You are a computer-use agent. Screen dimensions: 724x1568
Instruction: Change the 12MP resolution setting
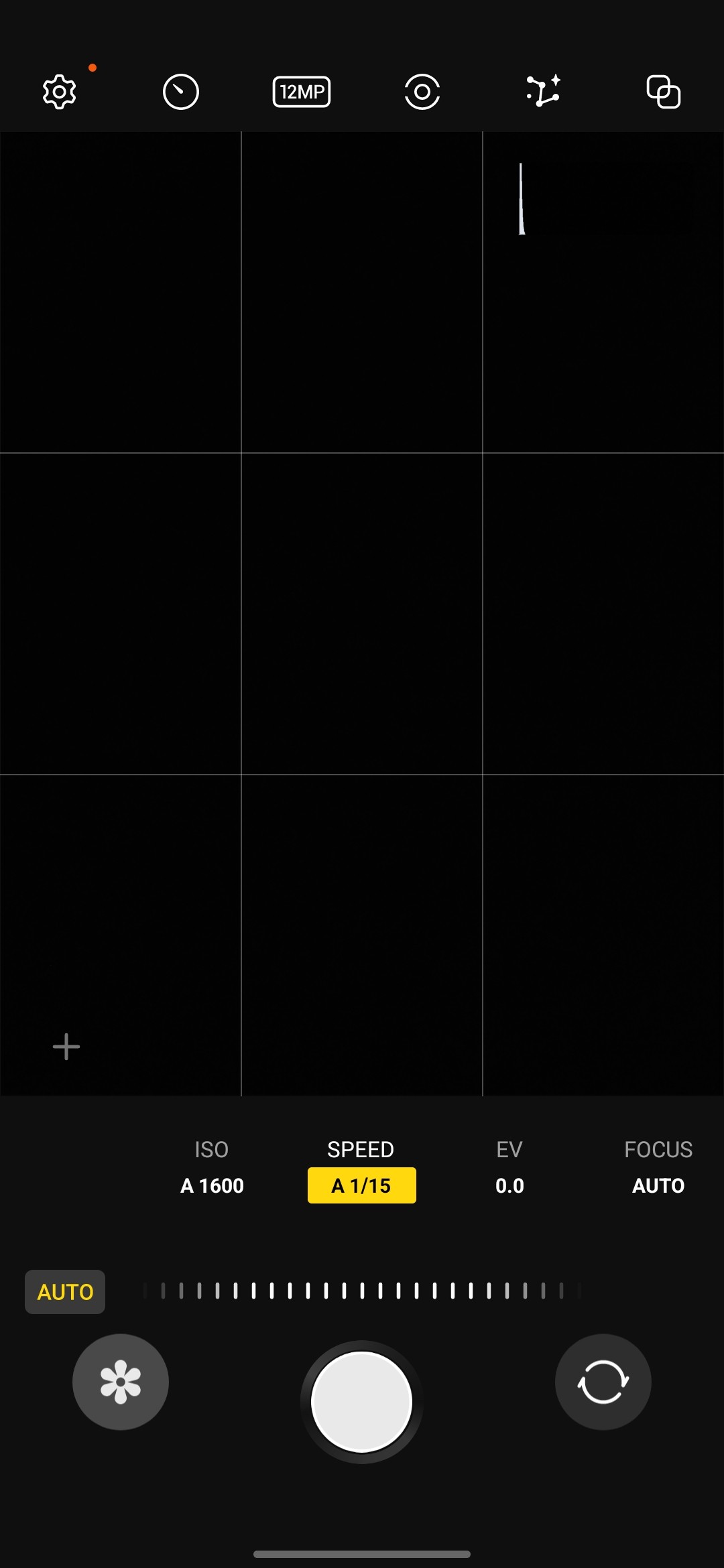(x=302, y=92)
